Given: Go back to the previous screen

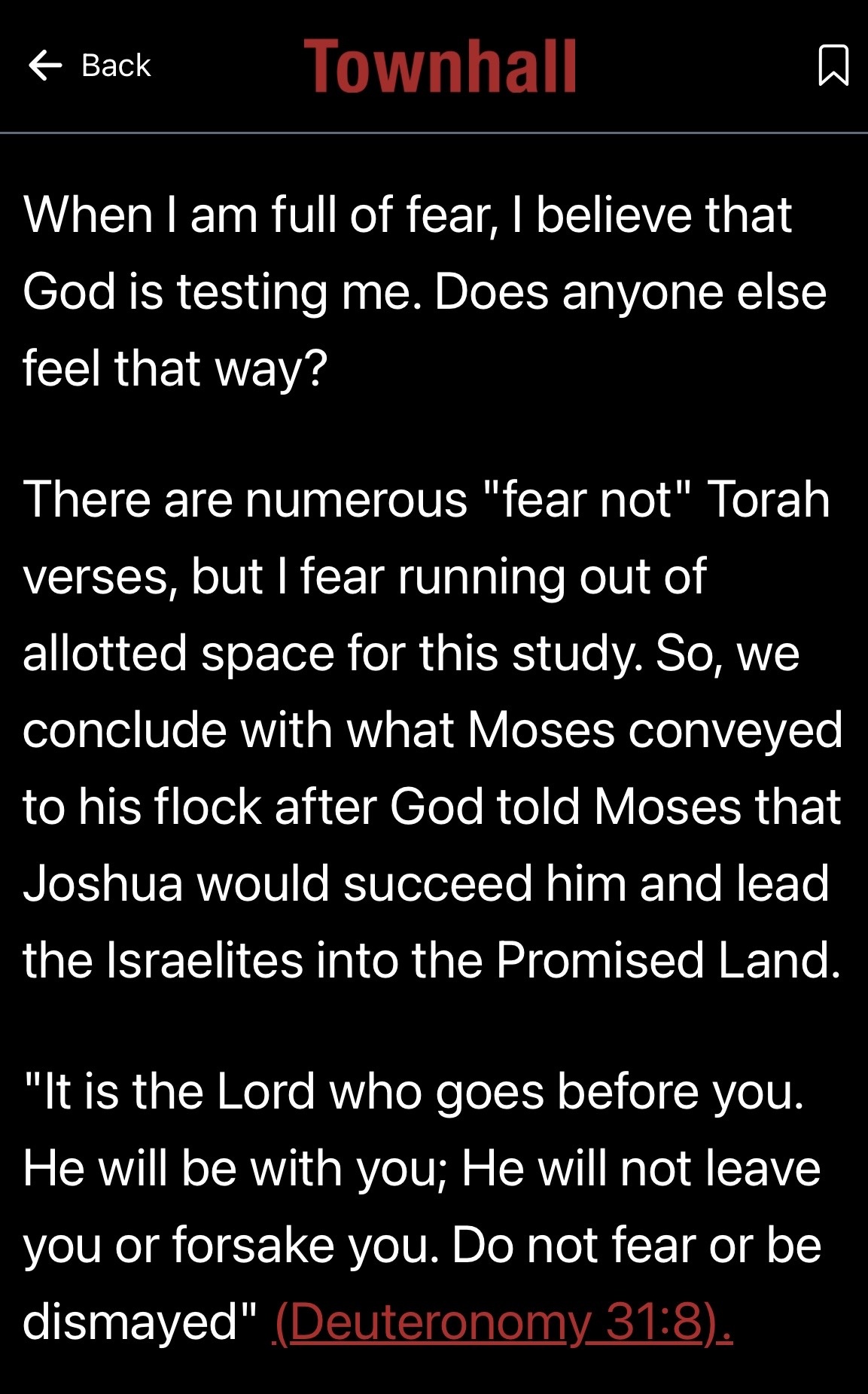Looking at the screenshot, I should (x=89, y=66).
